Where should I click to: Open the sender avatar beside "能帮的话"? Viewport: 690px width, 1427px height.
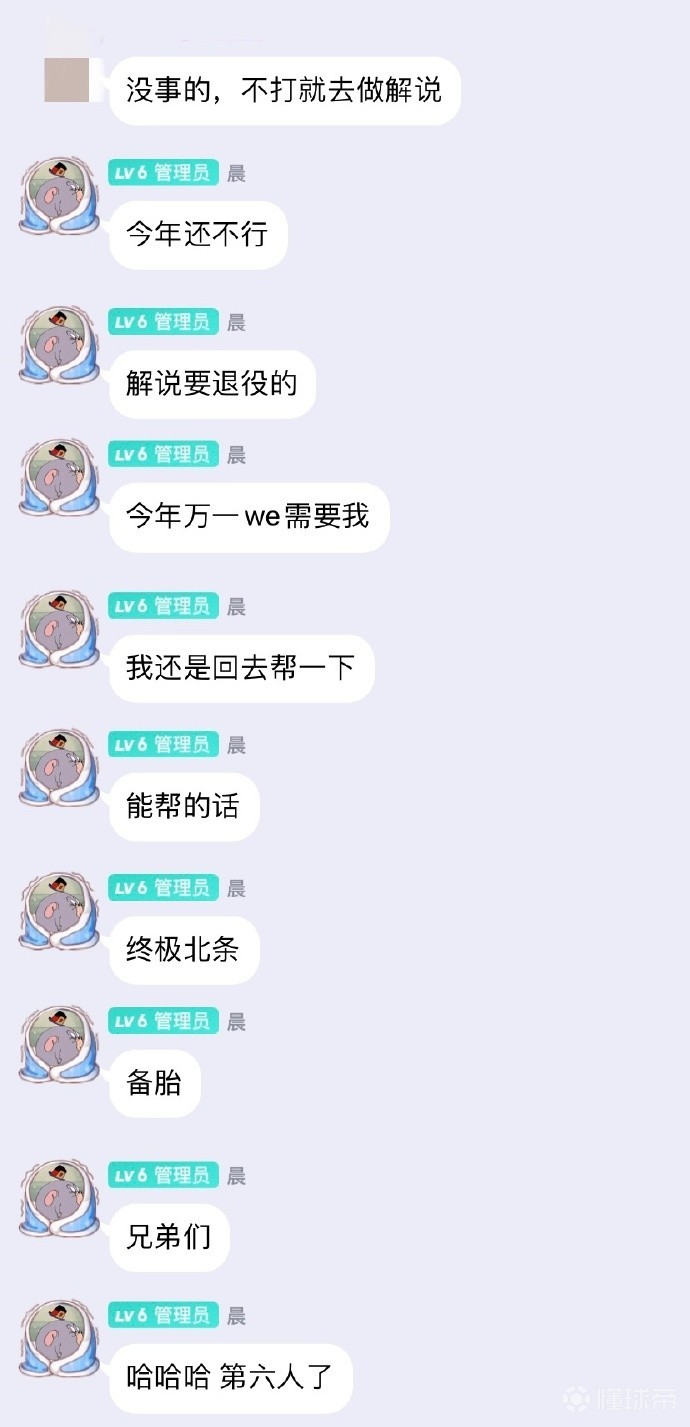59,767
